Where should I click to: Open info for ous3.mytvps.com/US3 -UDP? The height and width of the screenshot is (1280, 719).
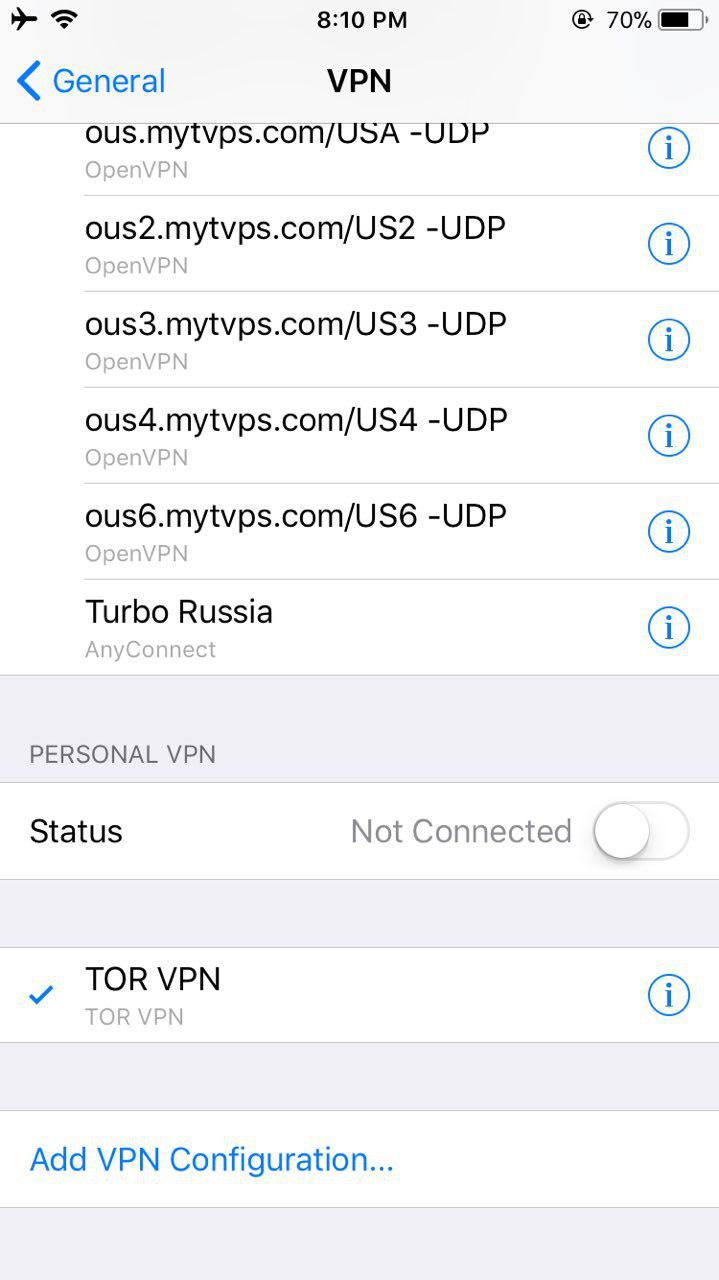[x=669, y=340]
